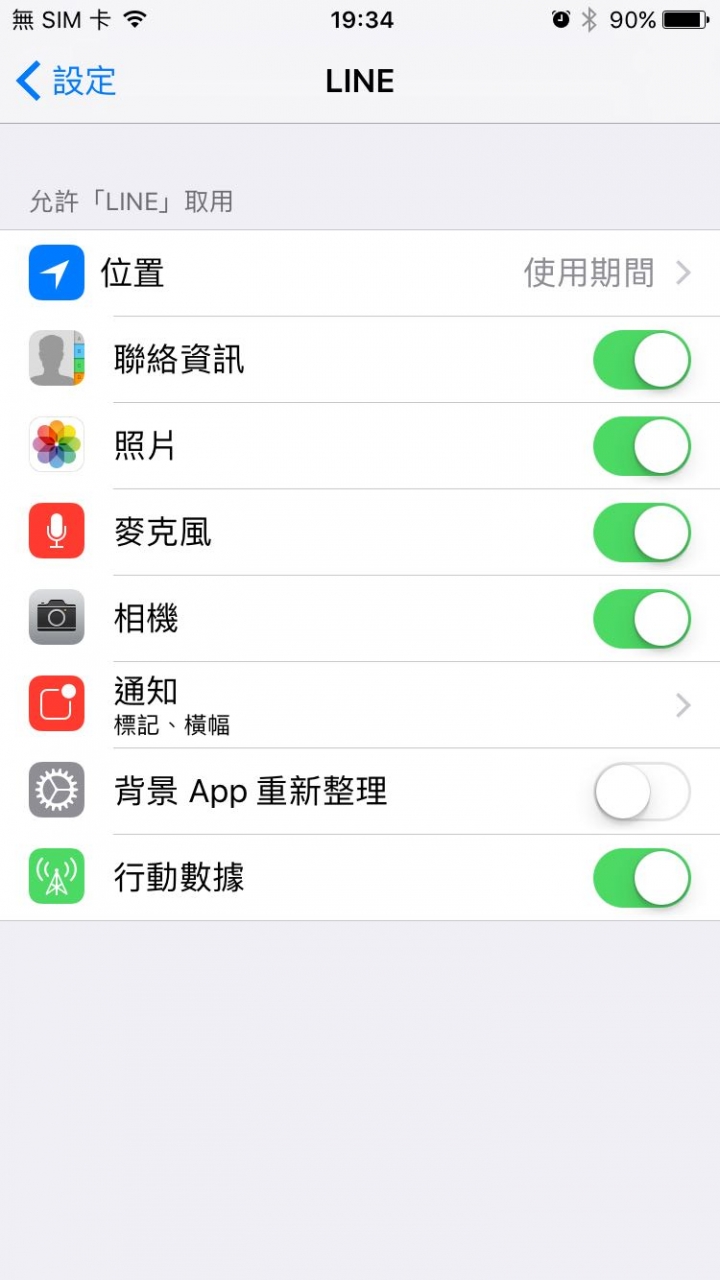The image size is (720, 1280).
Task: Open 通知 settings
Action: click(x=360, y=705)
